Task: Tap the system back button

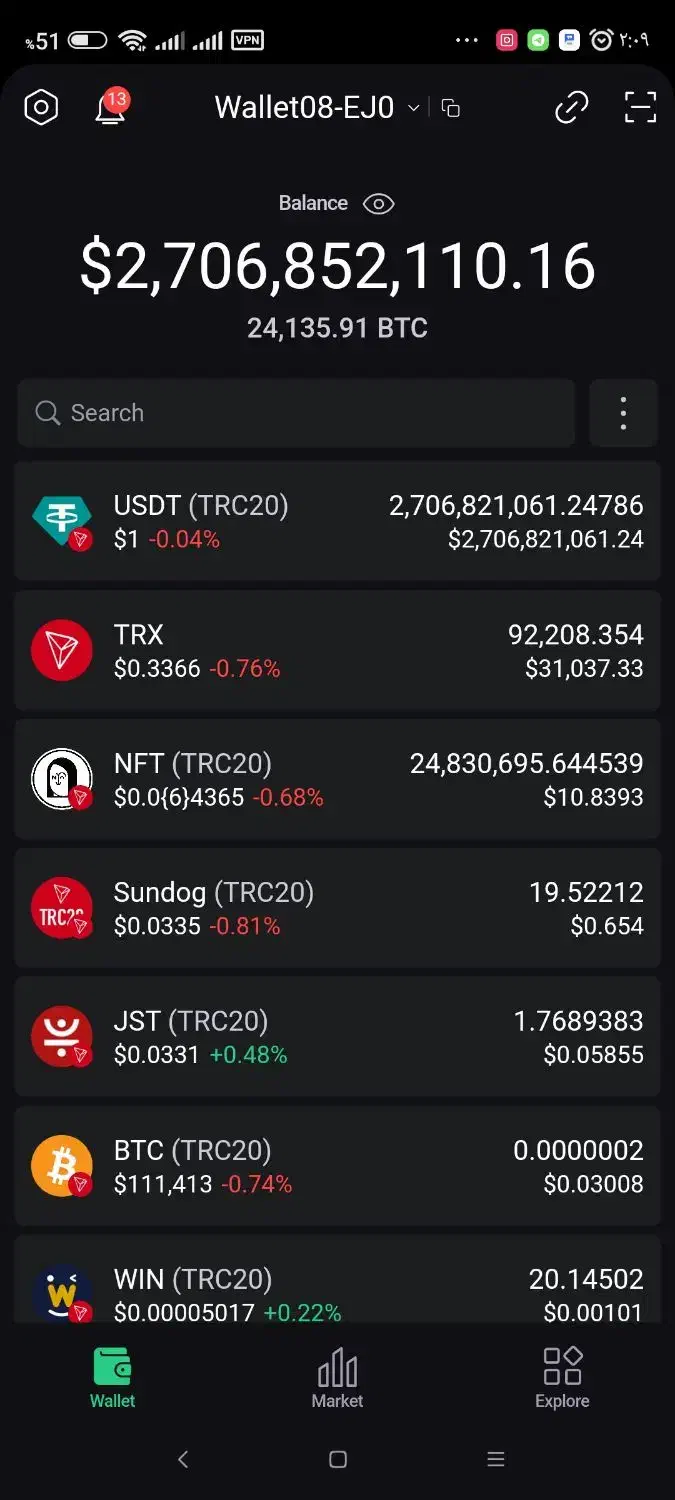Action: click(183, 1459)
